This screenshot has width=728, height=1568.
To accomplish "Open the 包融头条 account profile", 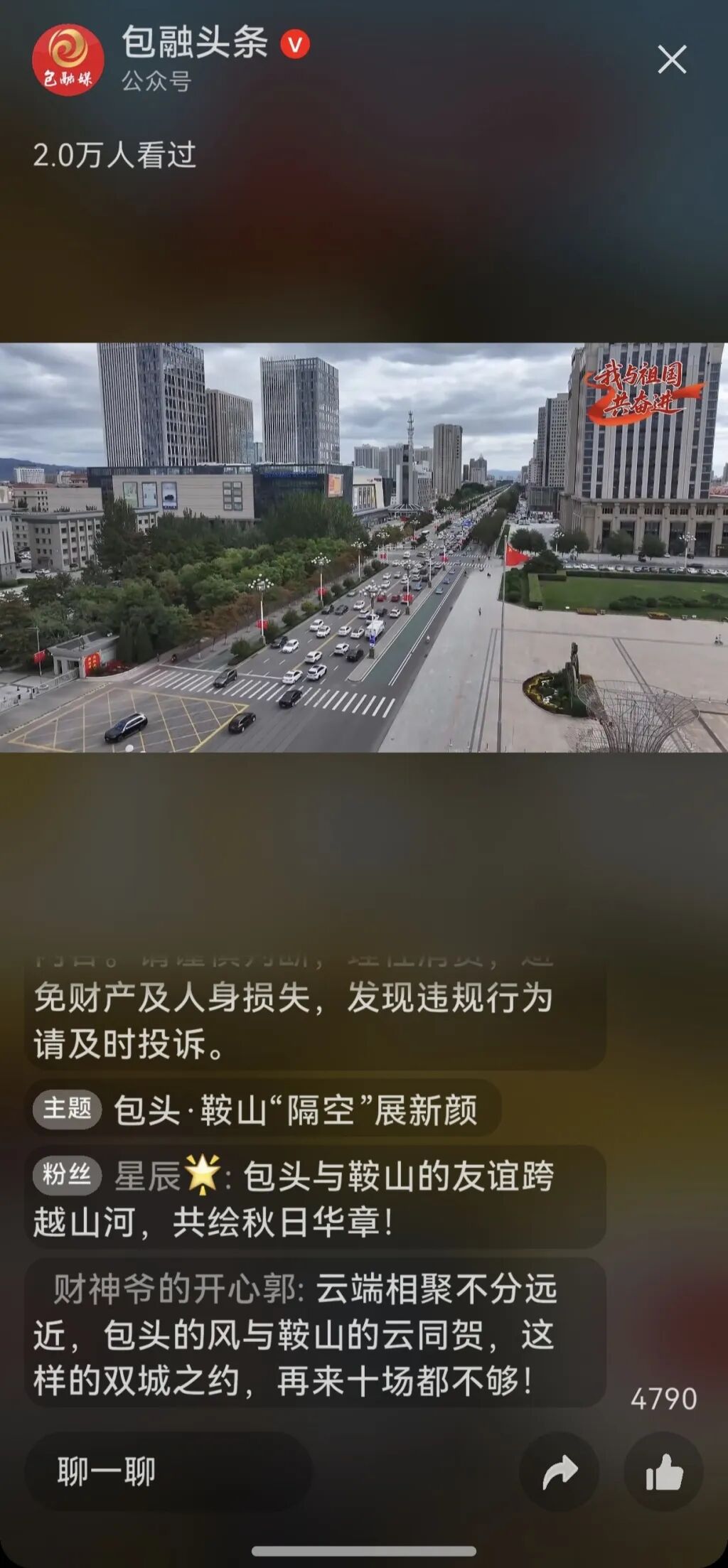I will coord(193,43).
